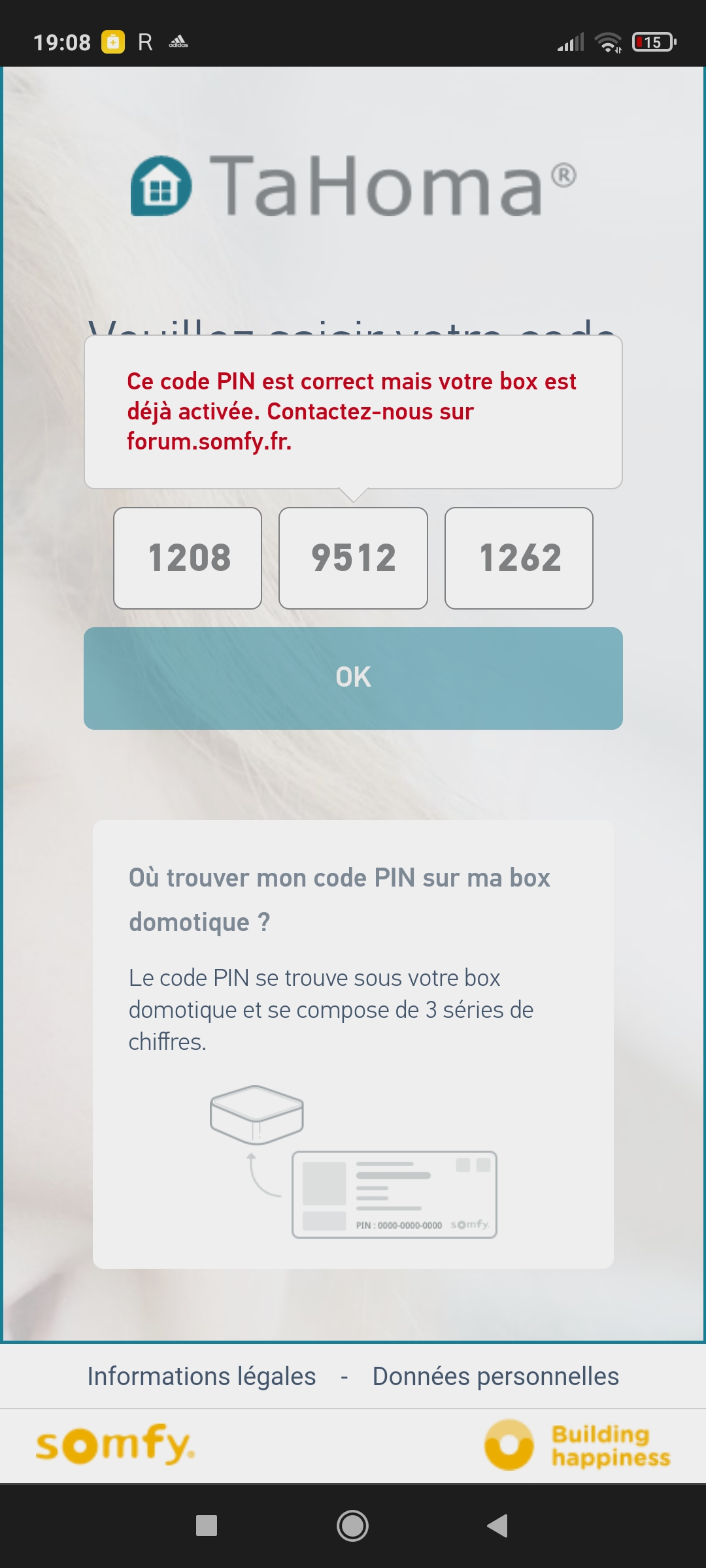This screenshot has height=1568, width=706.
Task: Return to the home screen
Action: tap(352, 1526)
